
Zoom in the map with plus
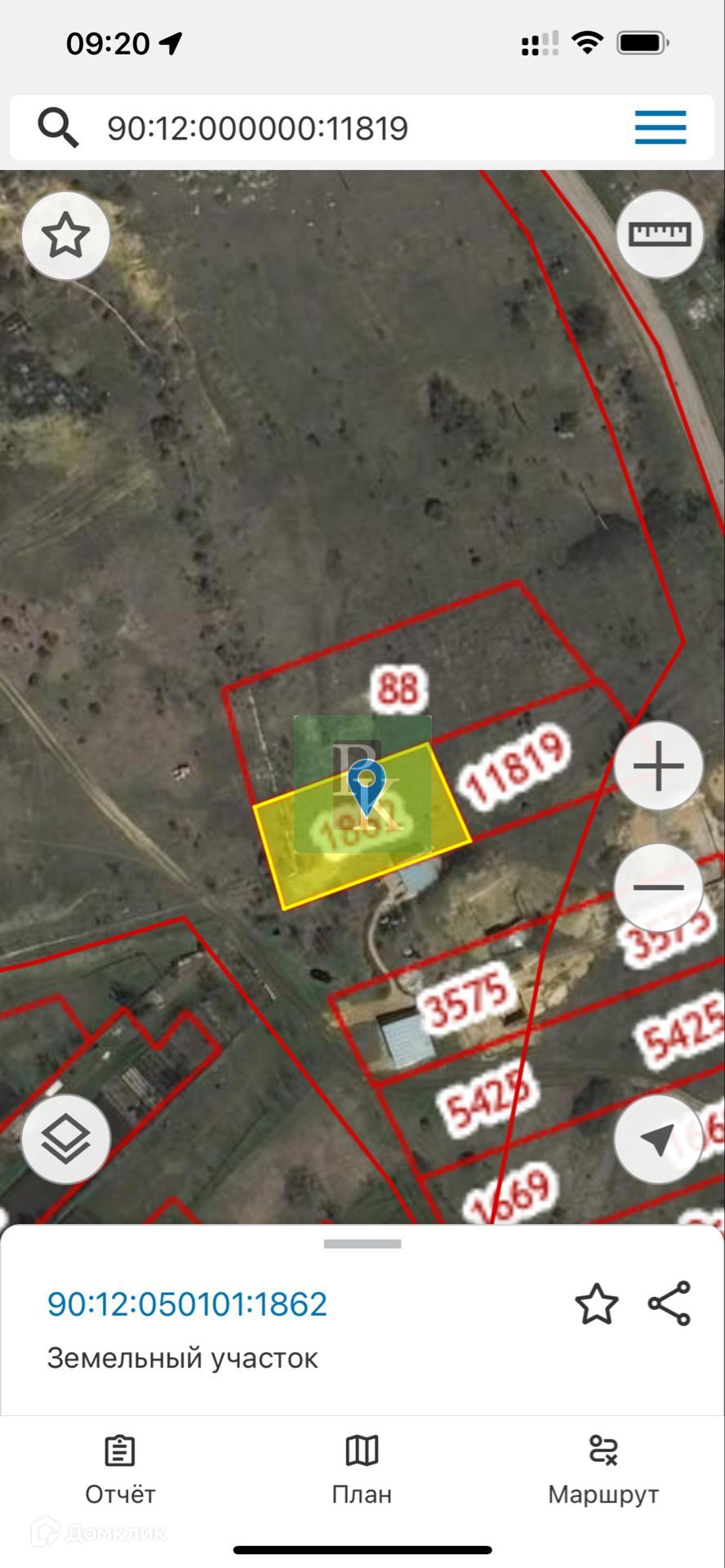coord(658,766)
